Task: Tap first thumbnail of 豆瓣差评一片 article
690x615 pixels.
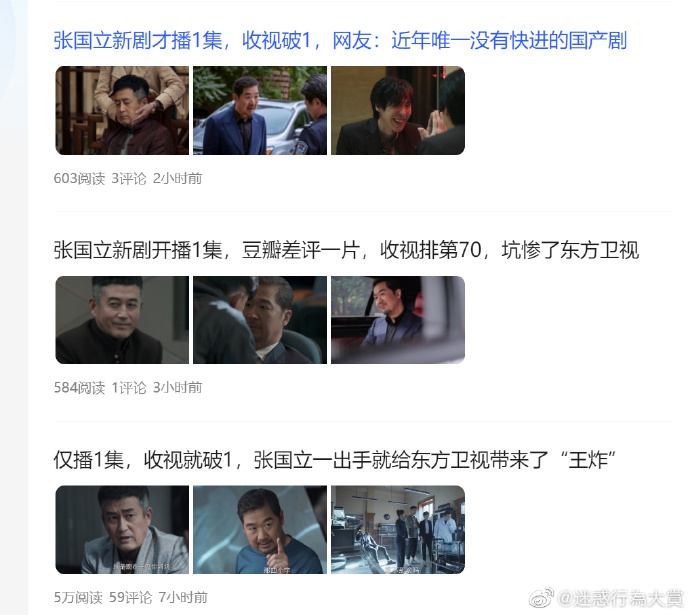Action: (122, 320)
